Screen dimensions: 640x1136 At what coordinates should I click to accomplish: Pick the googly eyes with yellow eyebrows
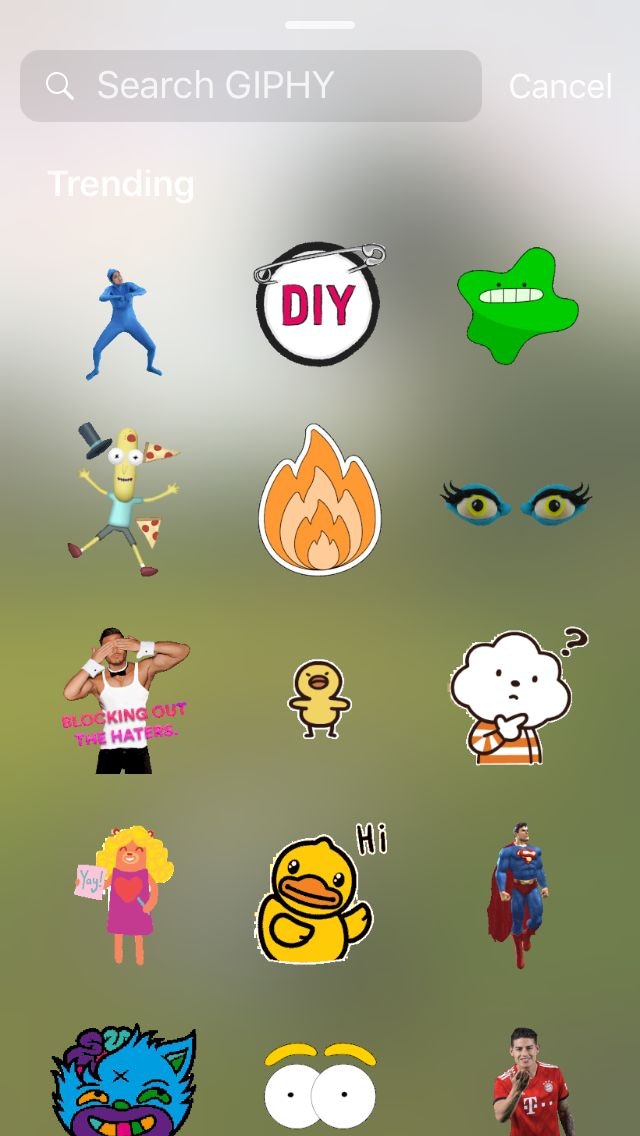pyautogui.click(x=320, y=1085)
